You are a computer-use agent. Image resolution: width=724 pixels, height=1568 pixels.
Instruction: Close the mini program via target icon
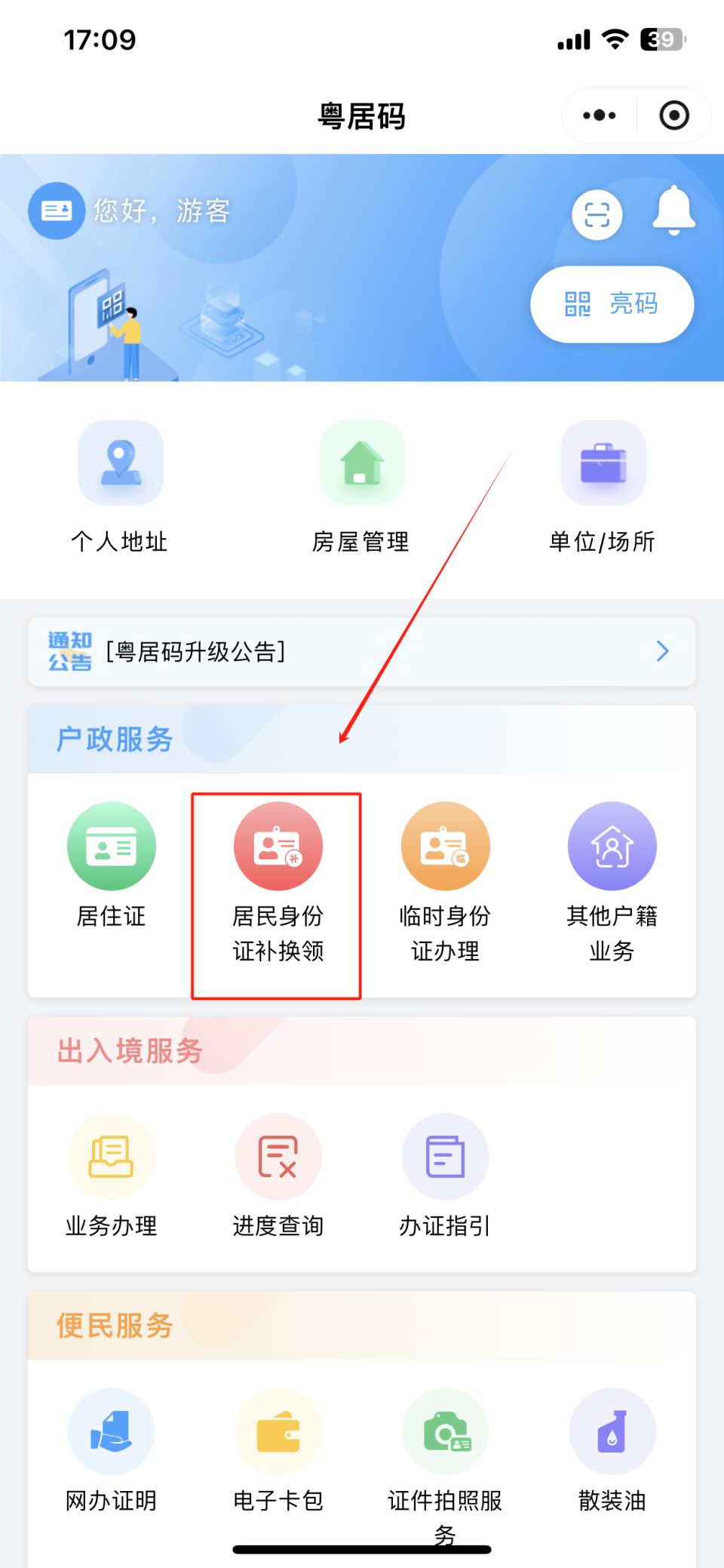[x=673, y=115]
